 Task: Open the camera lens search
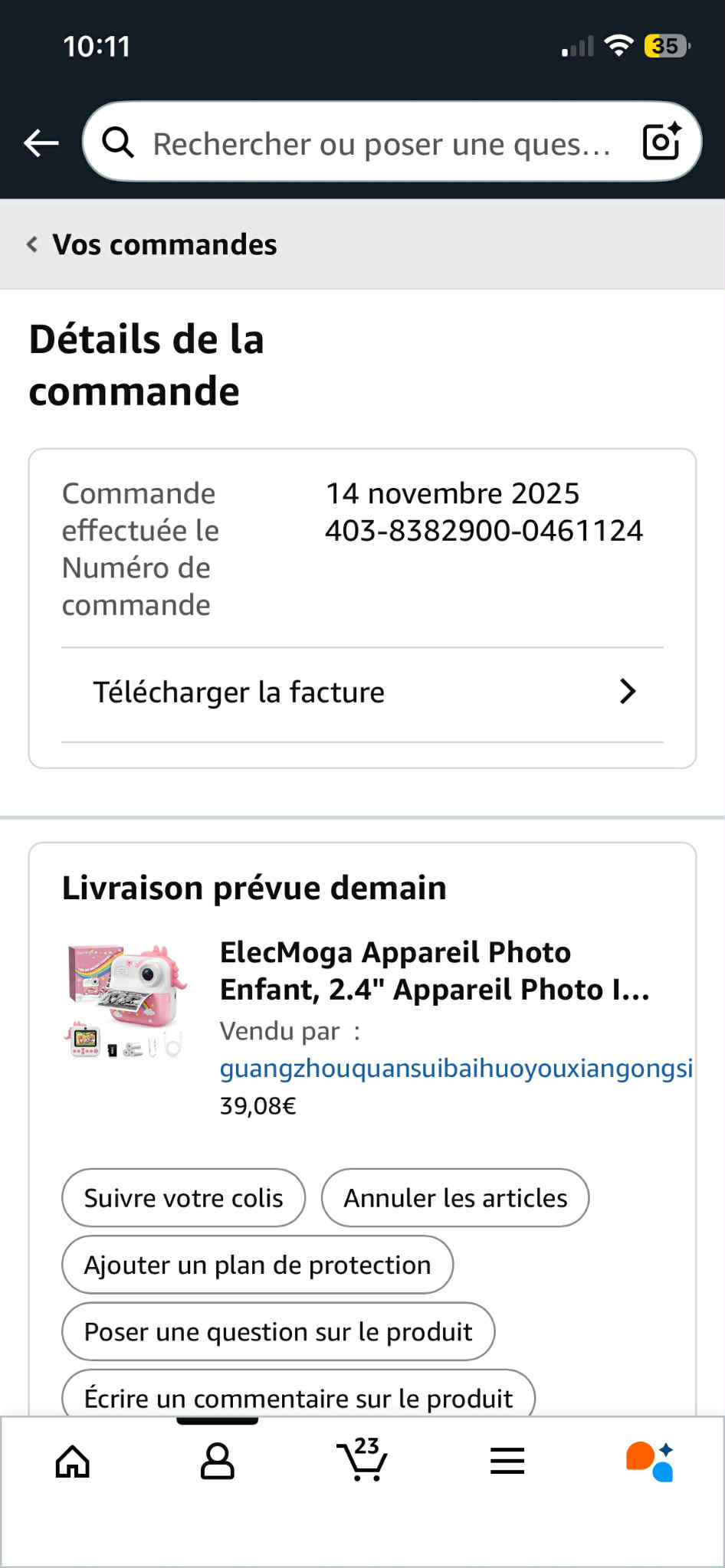pyautogui.click(x=661, y=142)
